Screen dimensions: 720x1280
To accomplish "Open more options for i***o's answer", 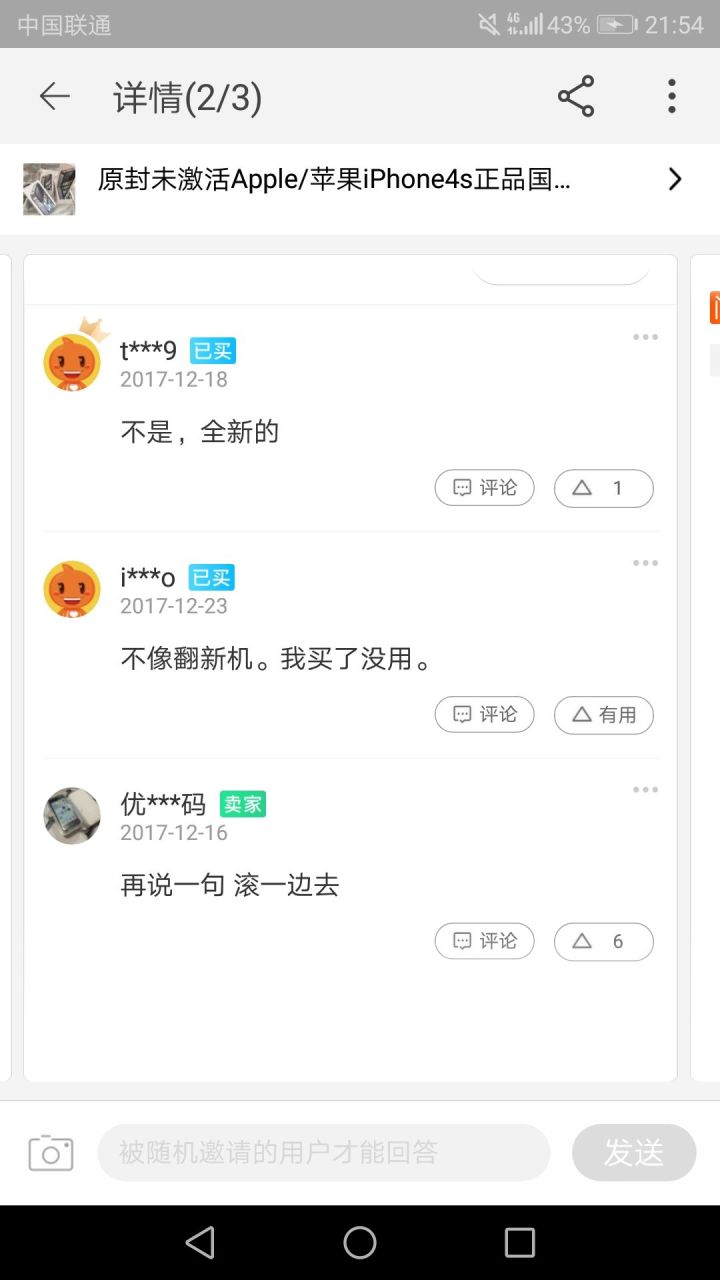I will [x=645, y=563].
